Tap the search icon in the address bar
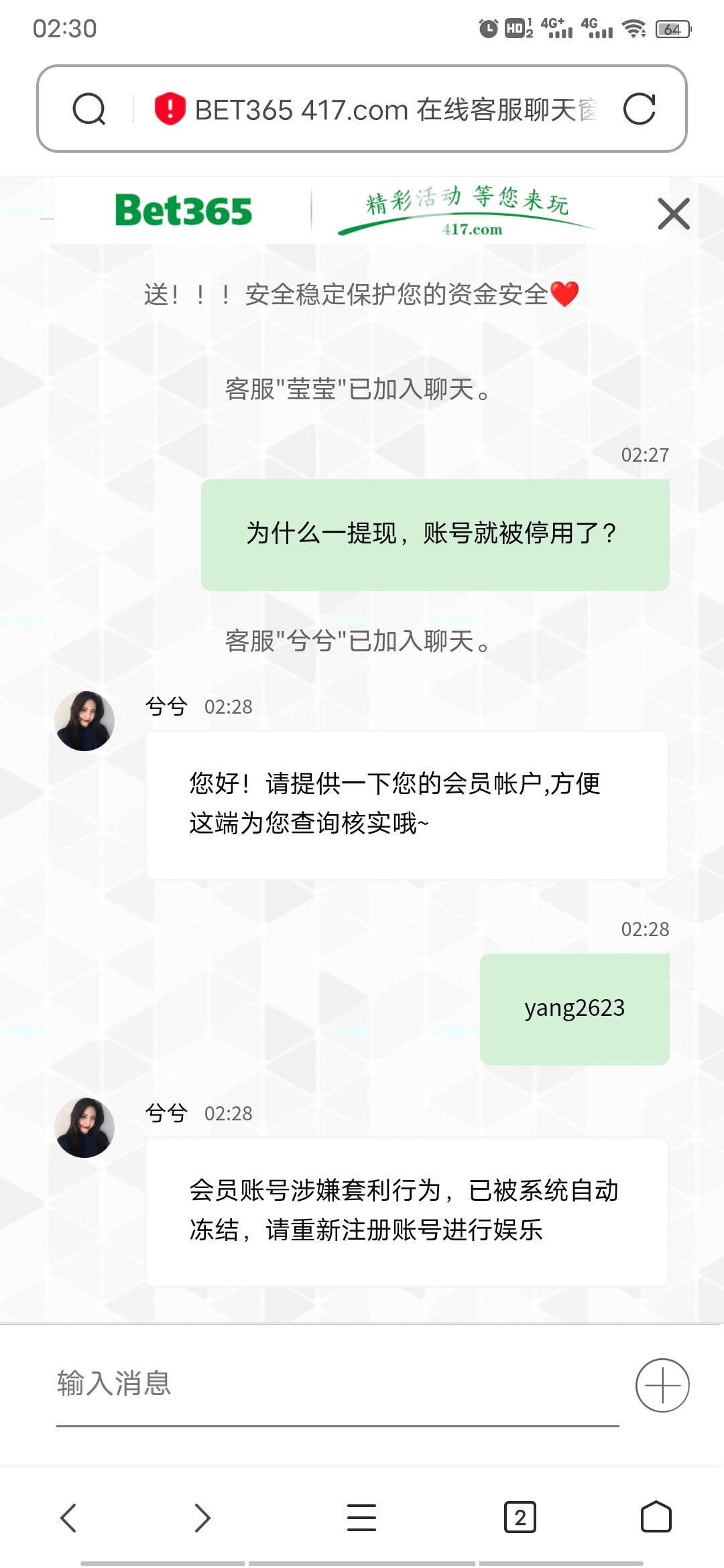The height and width of the screenshot is (1568, 724). coord(89,109)
